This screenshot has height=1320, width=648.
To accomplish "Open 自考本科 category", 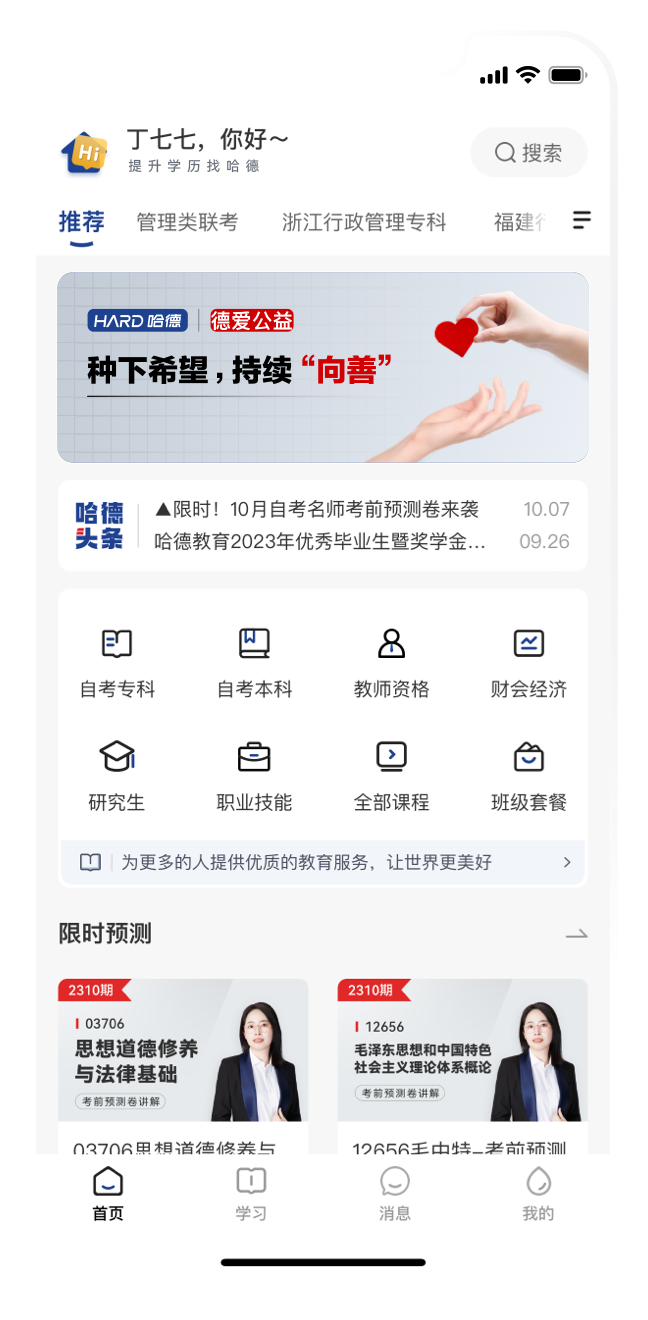I will coord(254,661).
